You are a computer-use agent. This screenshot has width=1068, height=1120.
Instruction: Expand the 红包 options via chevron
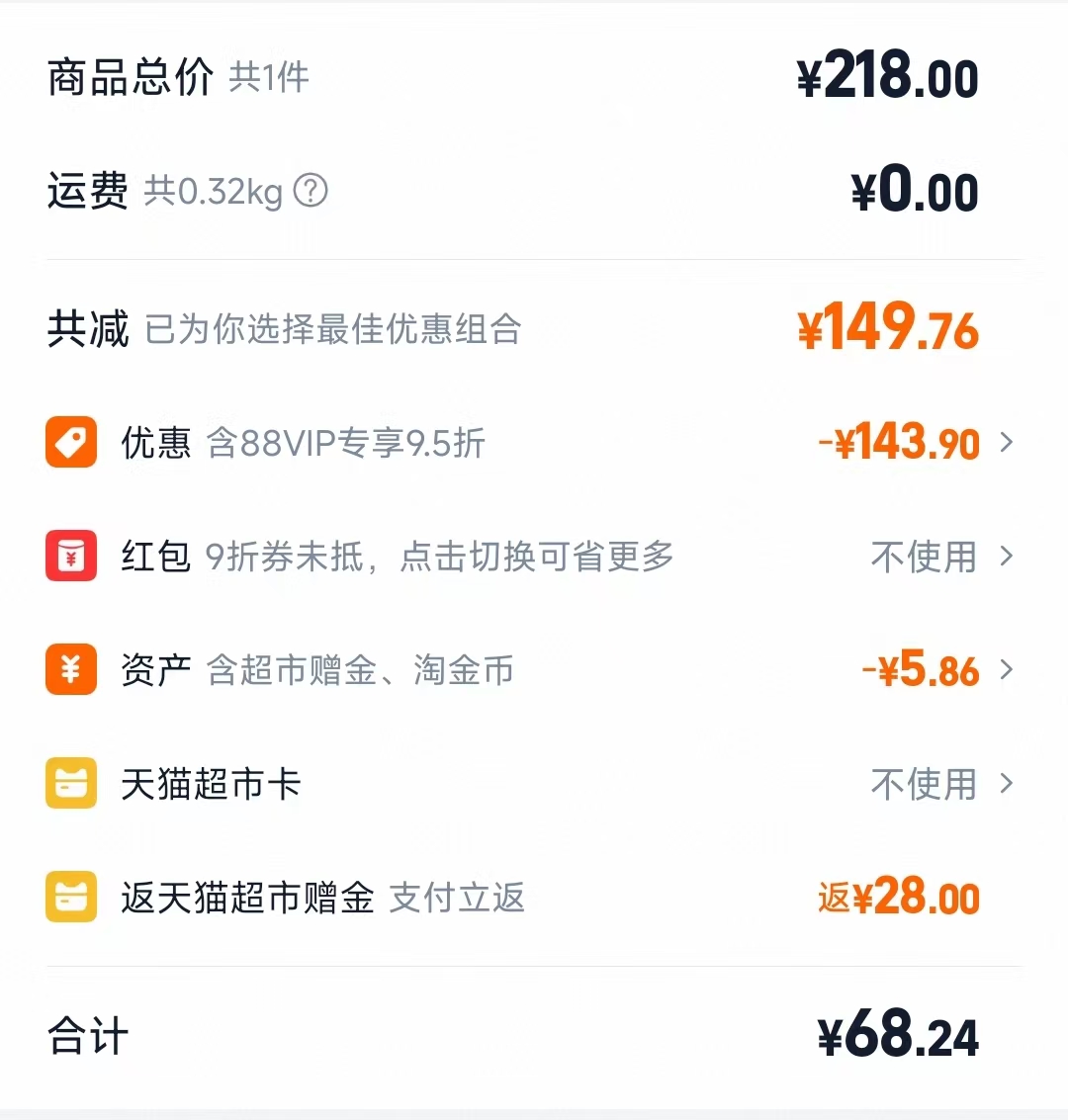click(1008, 557)
